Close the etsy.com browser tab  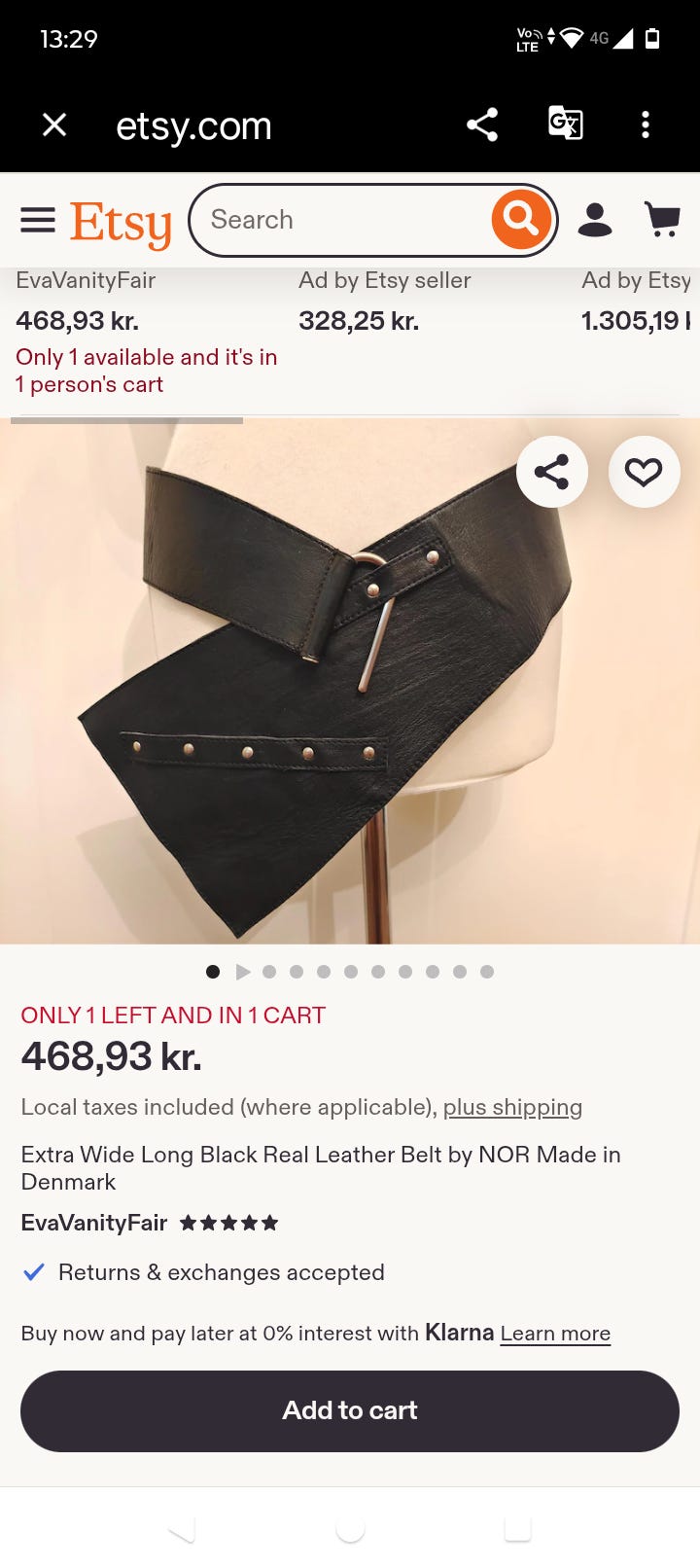pyautogui.click(x=54, y=125)
